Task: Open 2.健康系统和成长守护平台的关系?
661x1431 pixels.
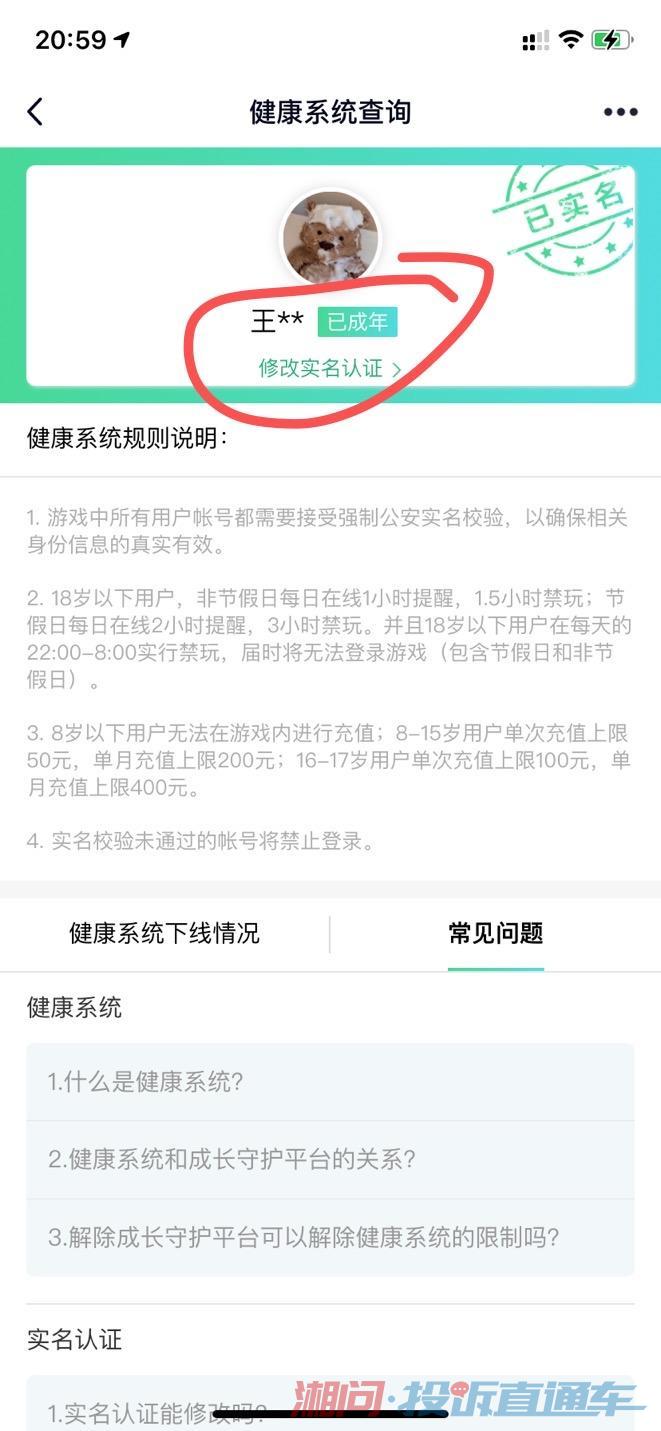Action: 330,1159
